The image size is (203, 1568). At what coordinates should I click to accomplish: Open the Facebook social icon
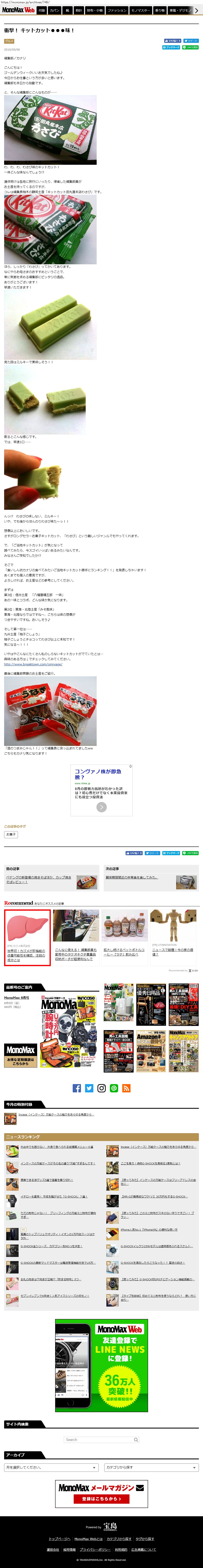(x=77, y=1088)
